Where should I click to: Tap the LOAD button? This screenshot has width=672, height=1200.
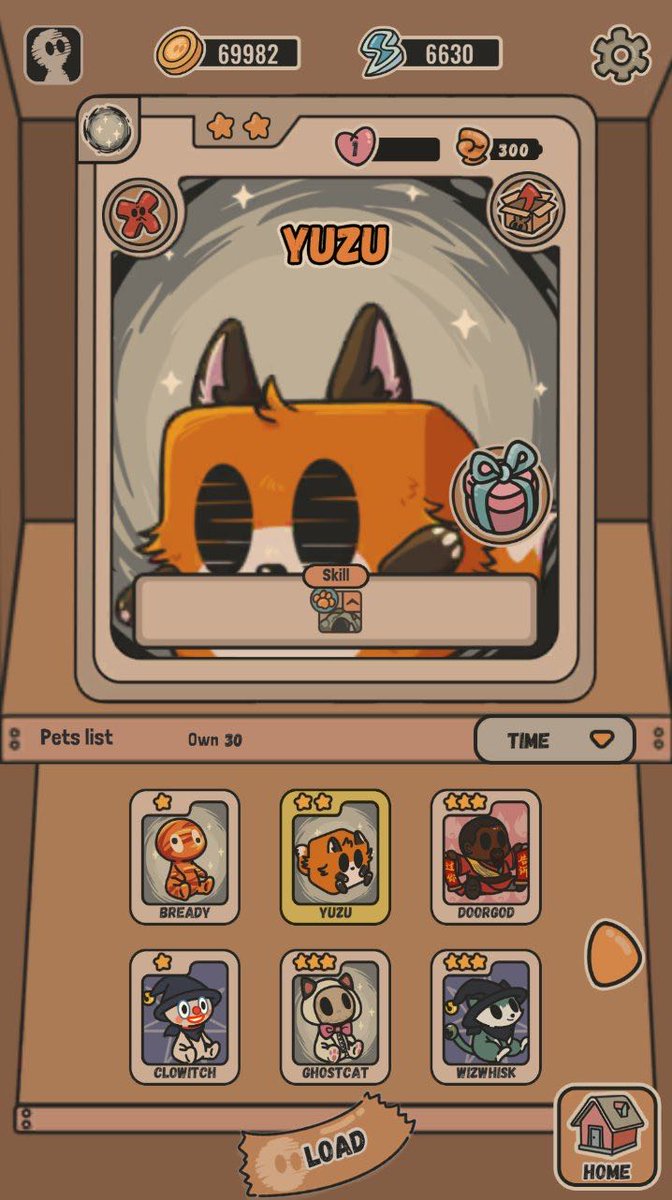click(x=325, y=1150)
